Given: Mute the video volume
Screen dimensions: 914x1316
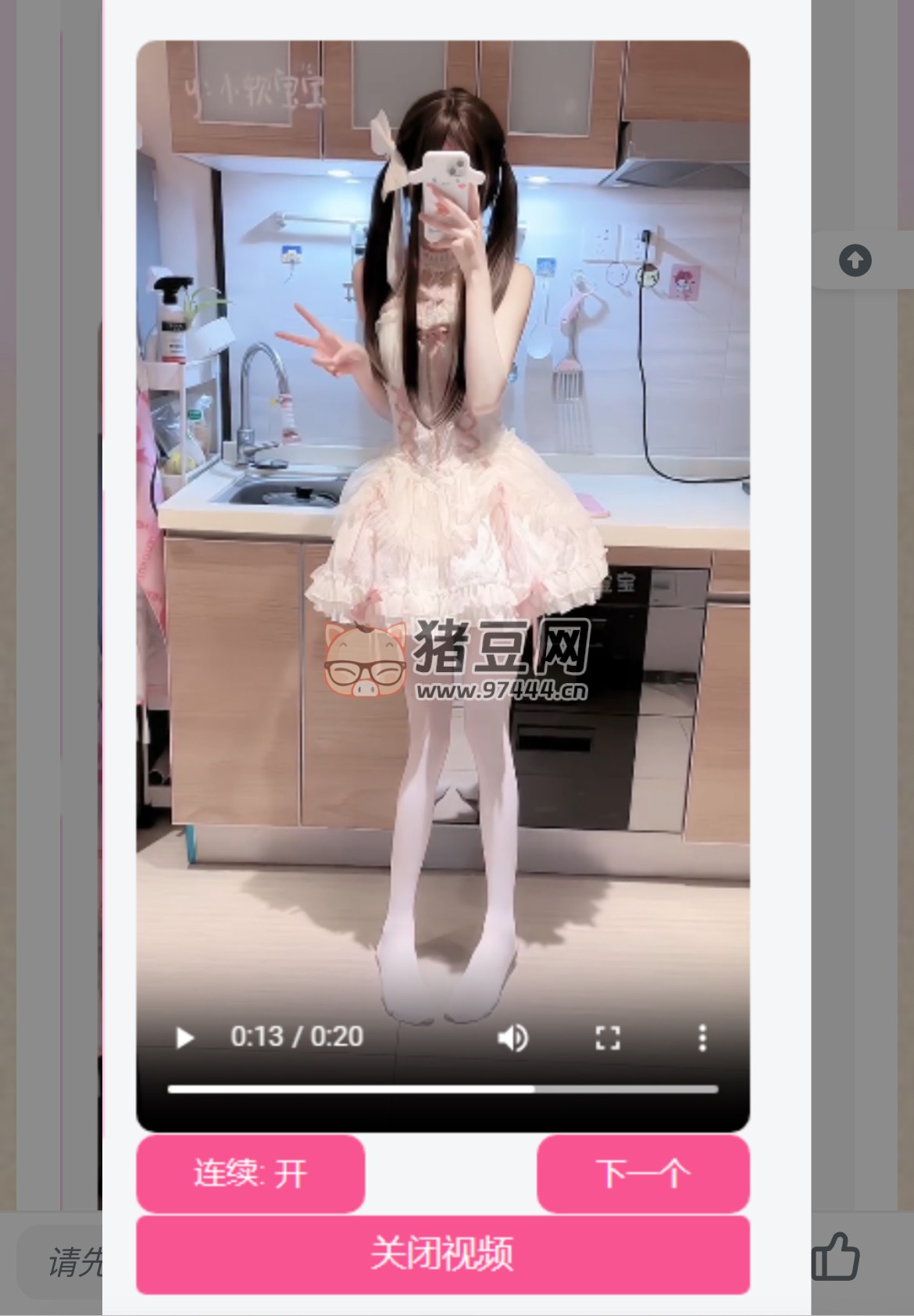Looking at the screenshot, I should coord(512,1038).
